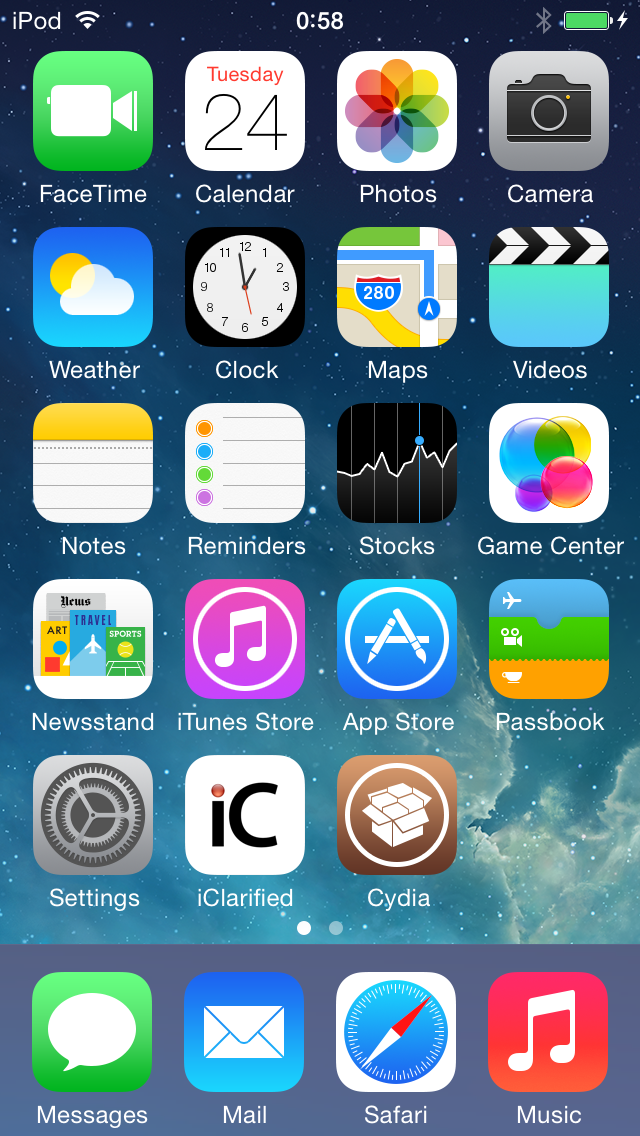
Task: Launch the Maps app
Action: pos(397,287)
